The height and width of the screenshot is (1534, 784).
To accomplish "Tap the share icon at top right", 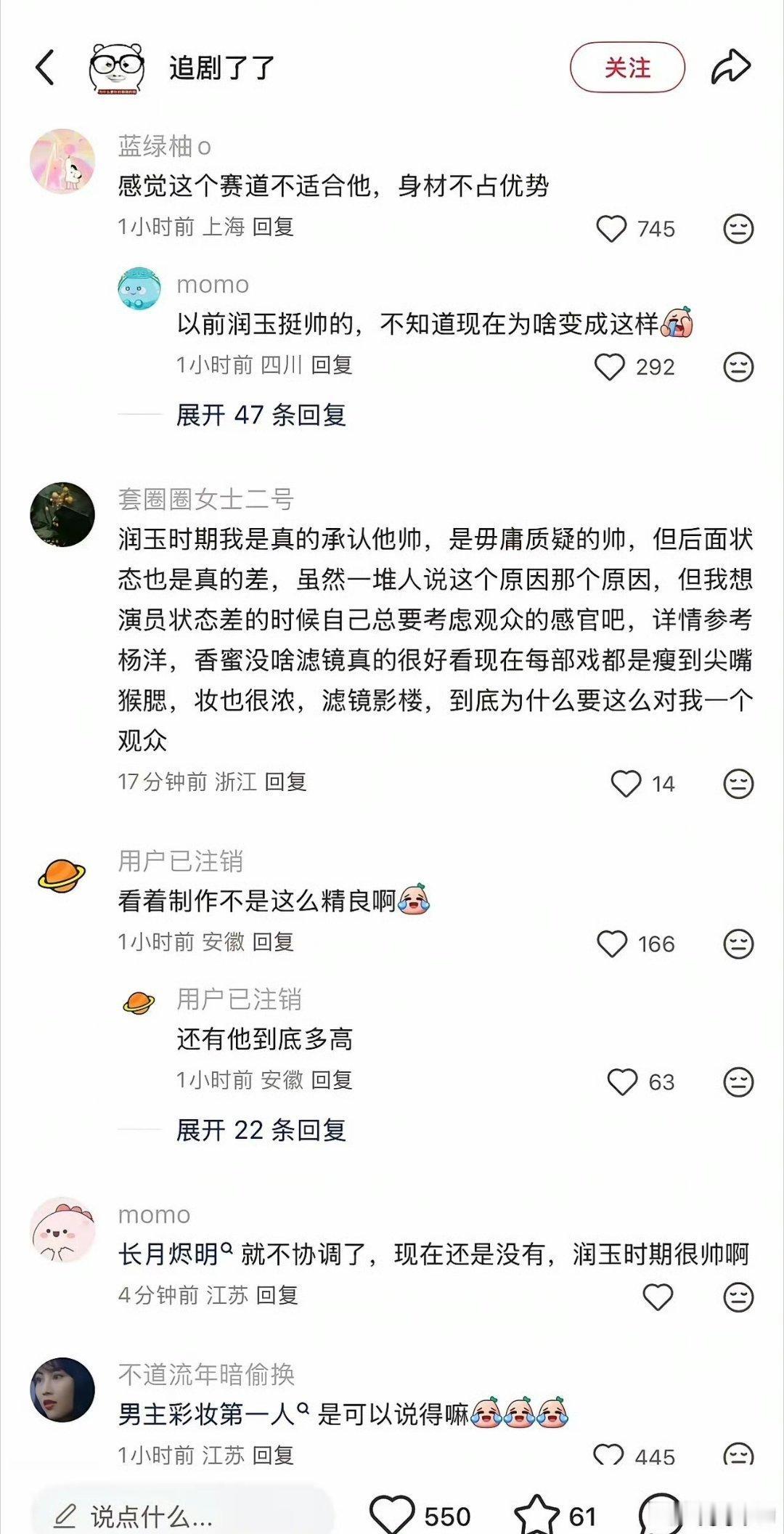I will tap(733, 67).
